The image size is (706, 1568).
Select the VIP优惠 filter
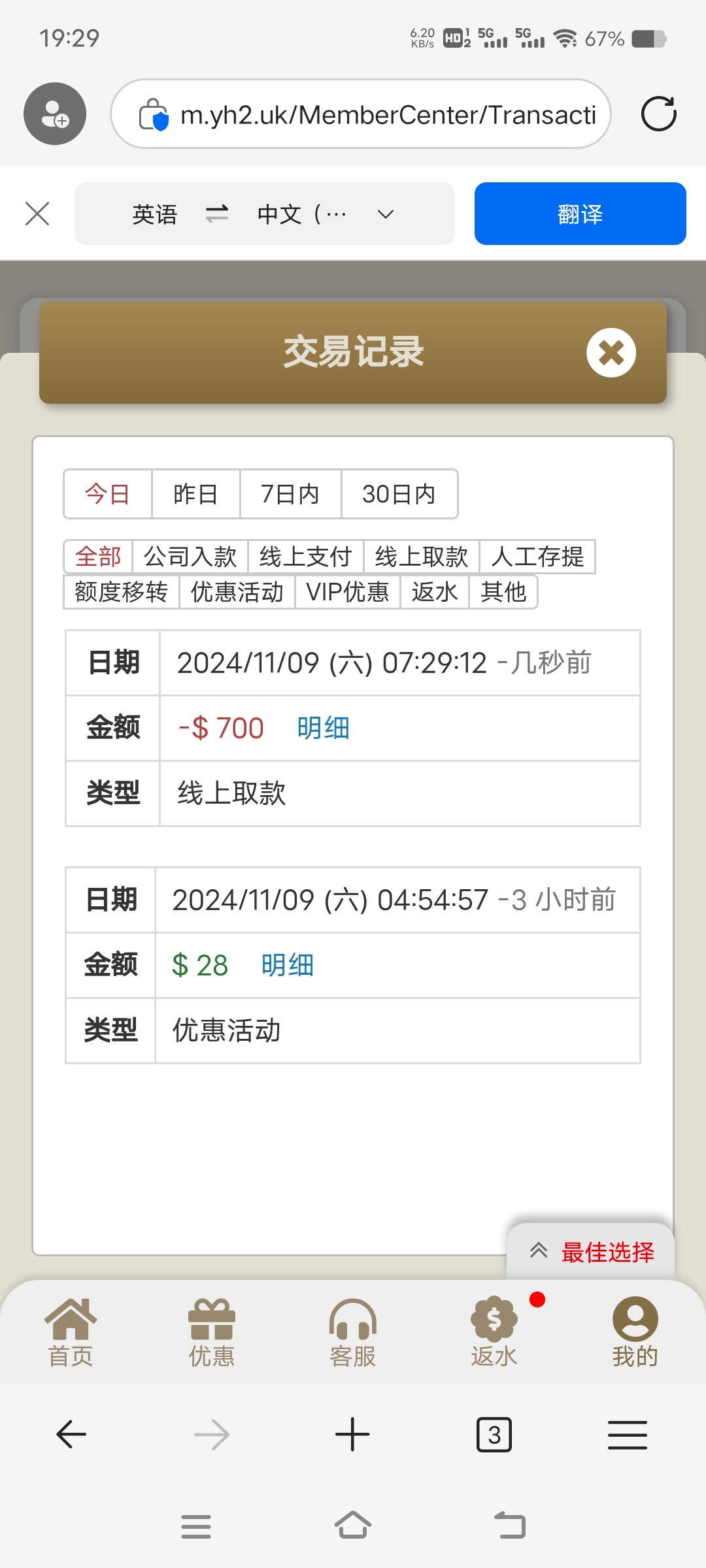coord(348,592)
